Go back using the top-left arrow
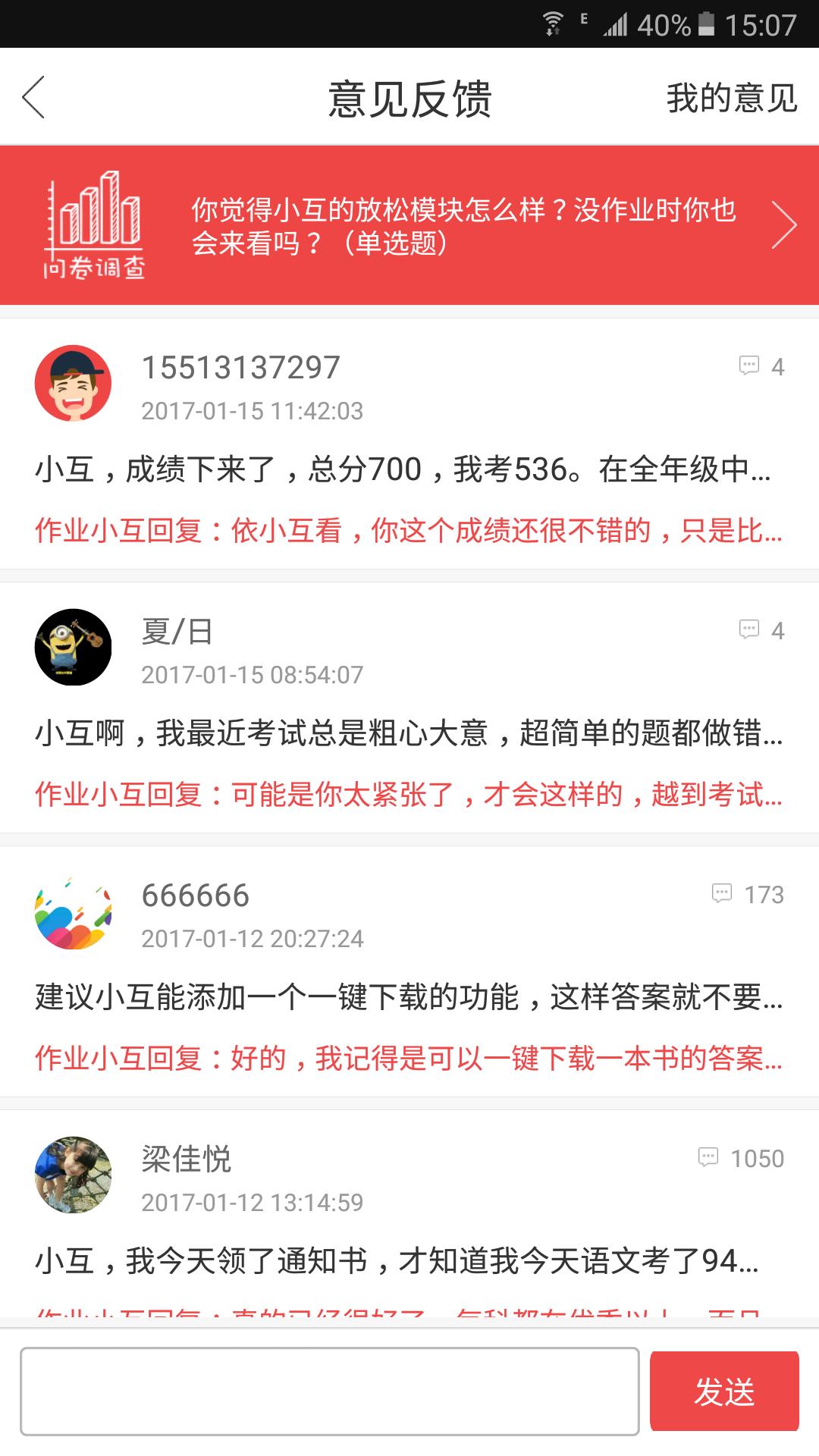The height and width of the screenshot is (1456, 819). click(33, 97)
